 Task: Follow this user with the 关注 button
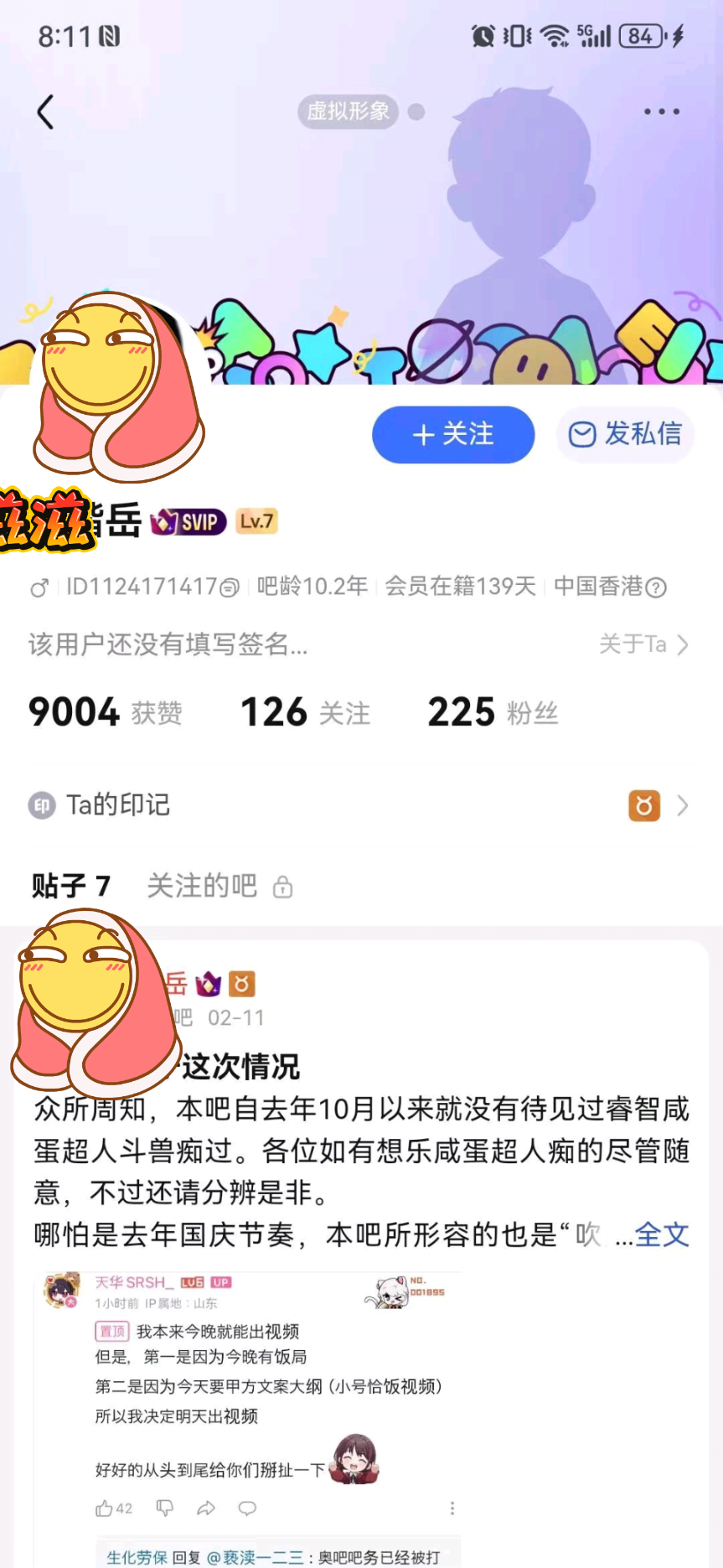coord(453,435)
